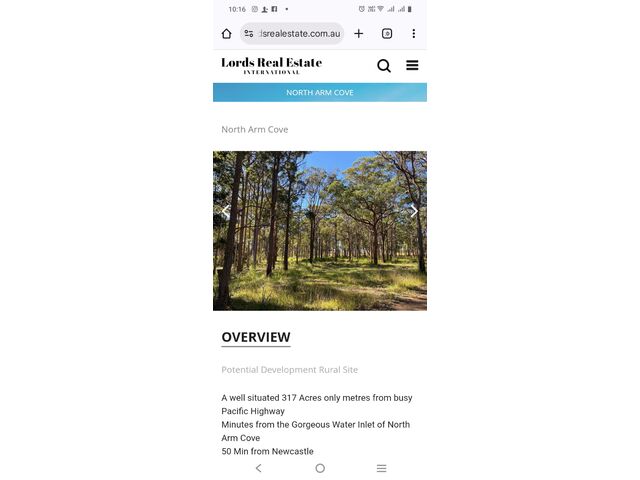This screenshot has height=480, width=640.
Task: Open the site search icon
Action: (384, 66)
